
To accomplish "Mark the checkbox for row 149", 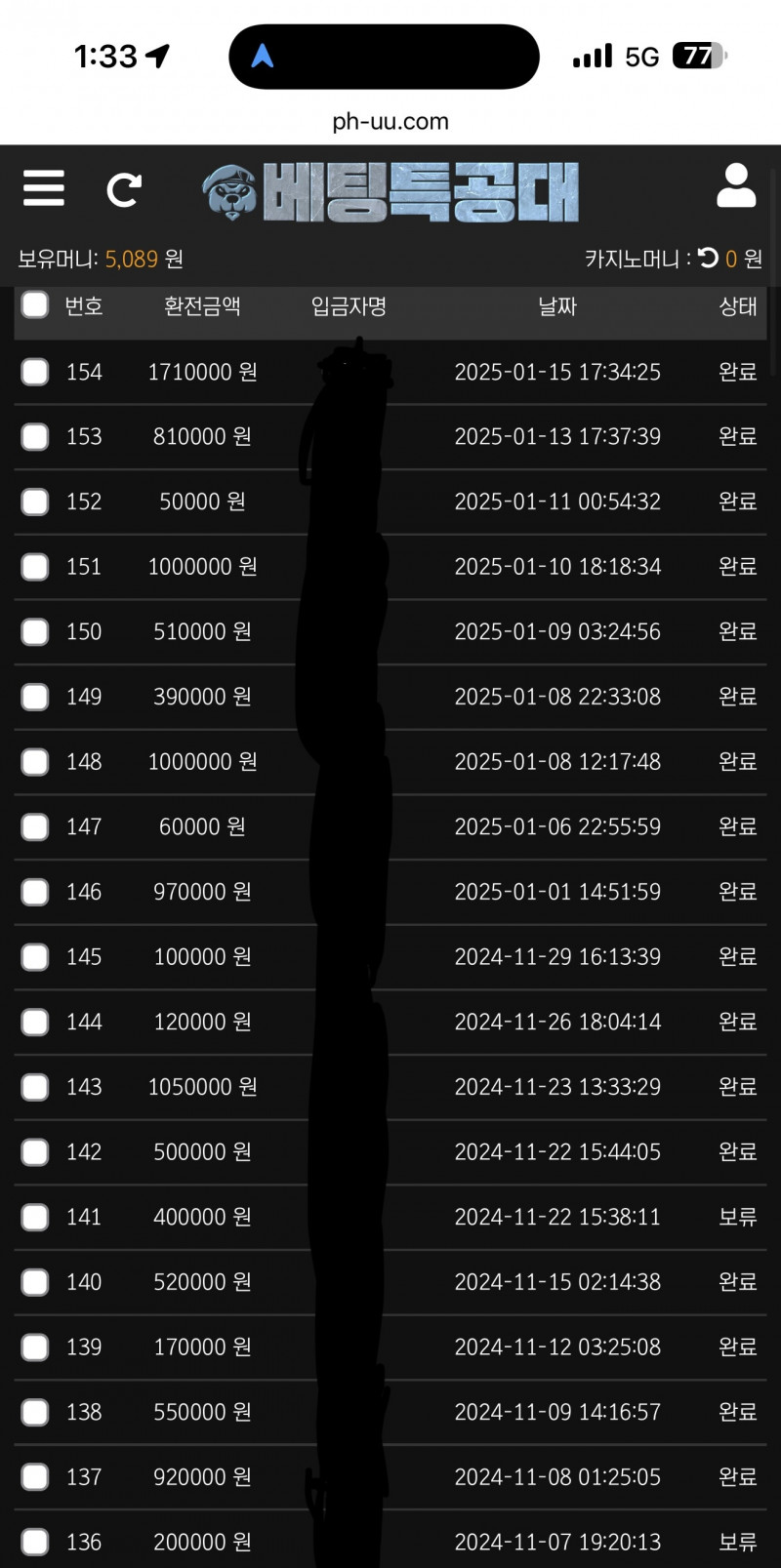I will 35,697.
